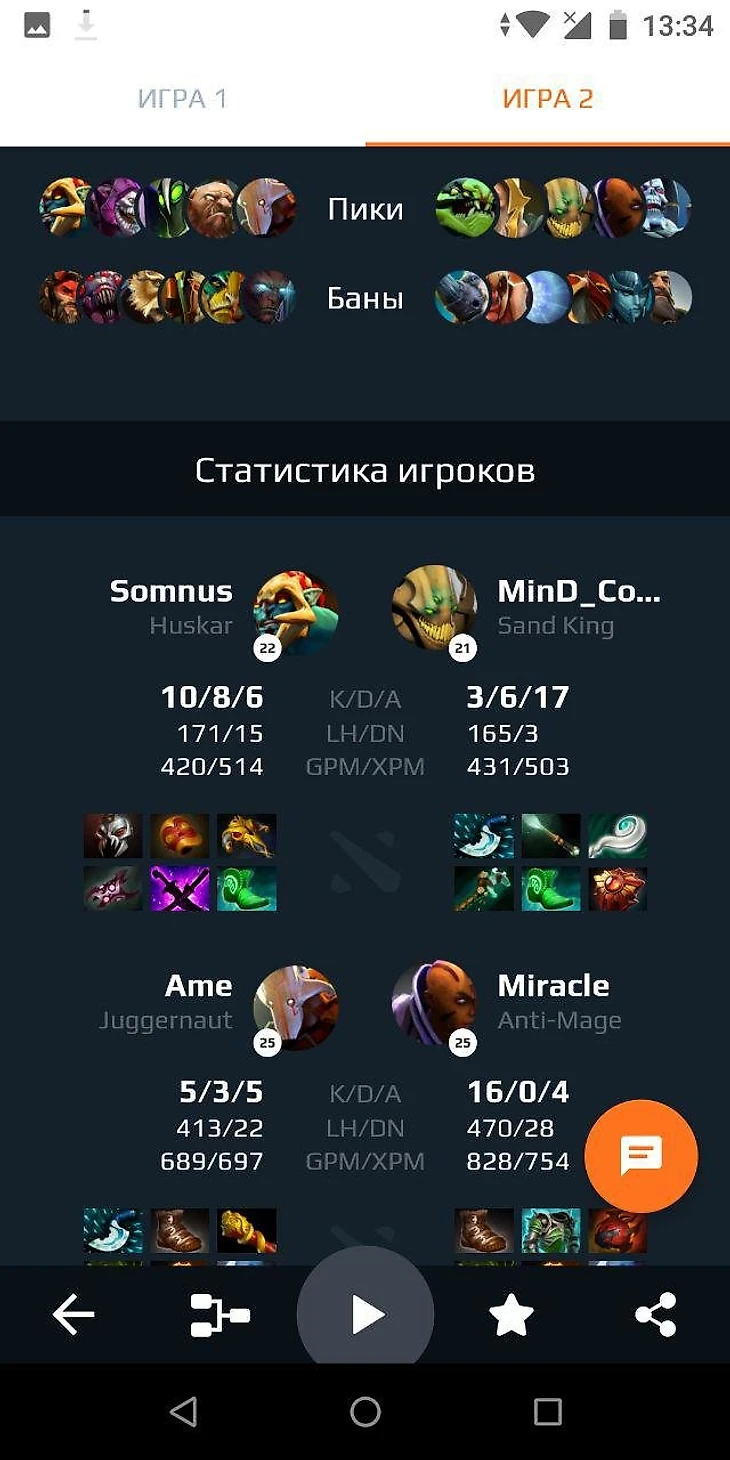Screen dimensions: 730x1460
Task: View Miracle Anti-Mage player entry
Action: coord(553,987)
